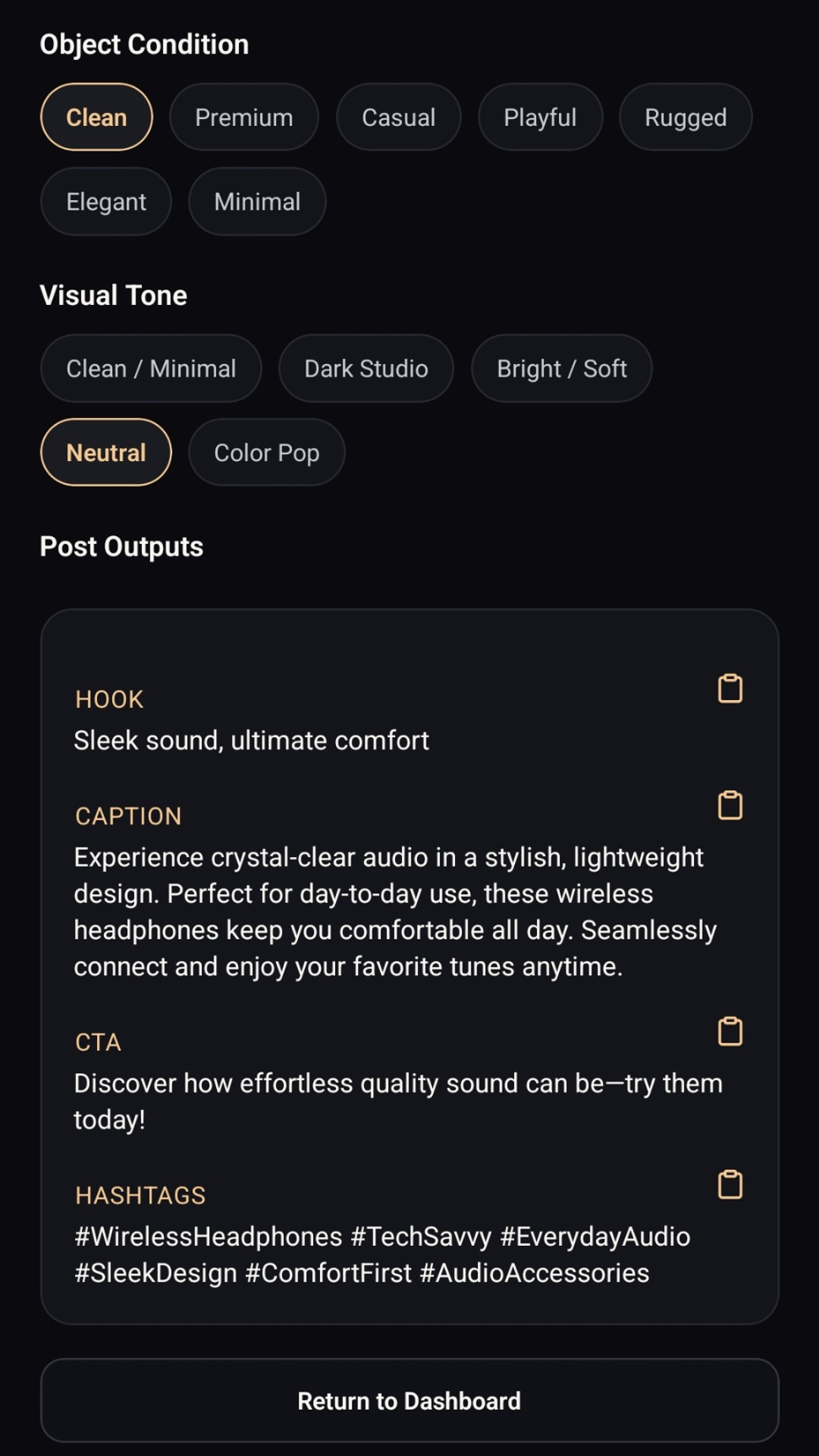Select the Clean / Minimal visual tone
Viewport: 819px width, 1456px height.
coord(150,368)
